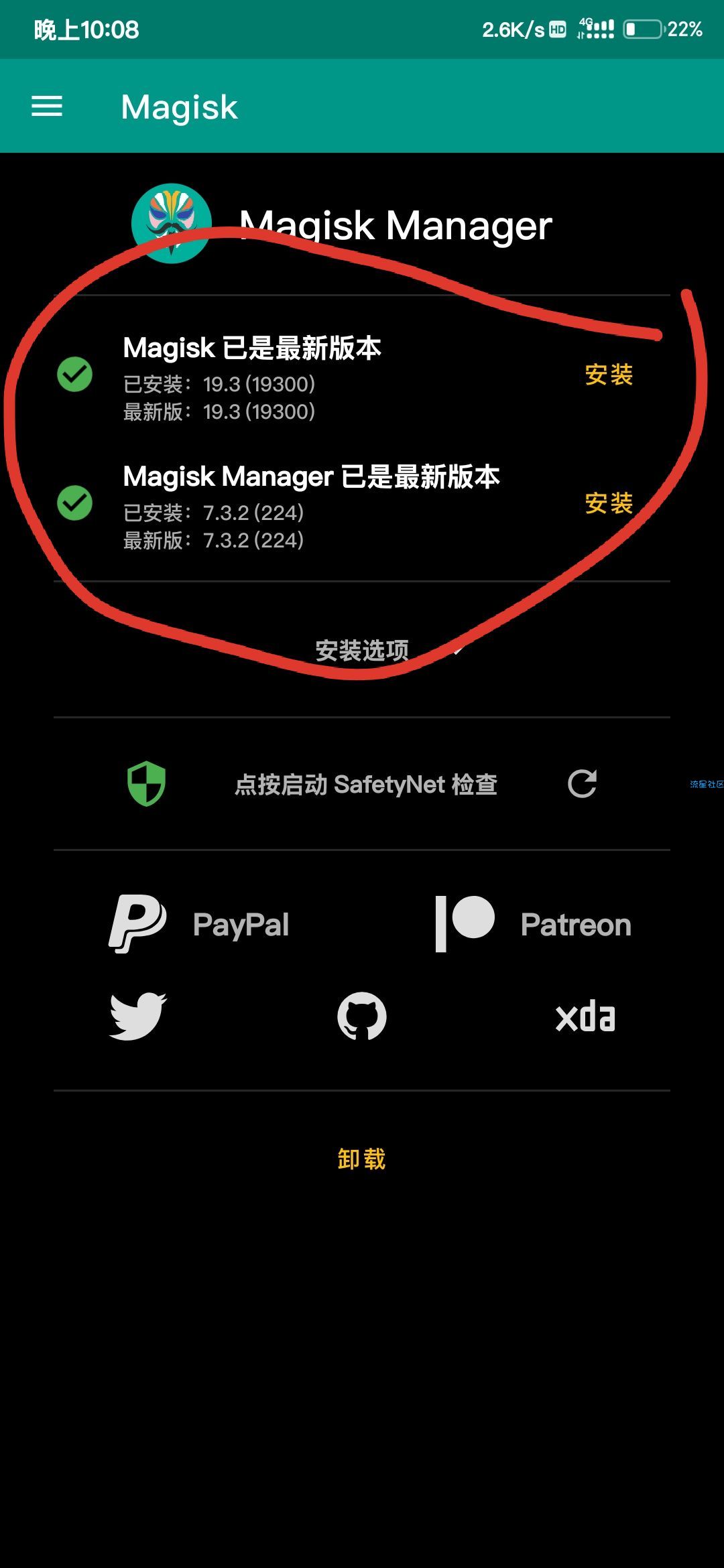The height and width of the screenshot is (1568, 724).
Task: Open the hamburger drawer menu
Action: click(x=47, y=107)
